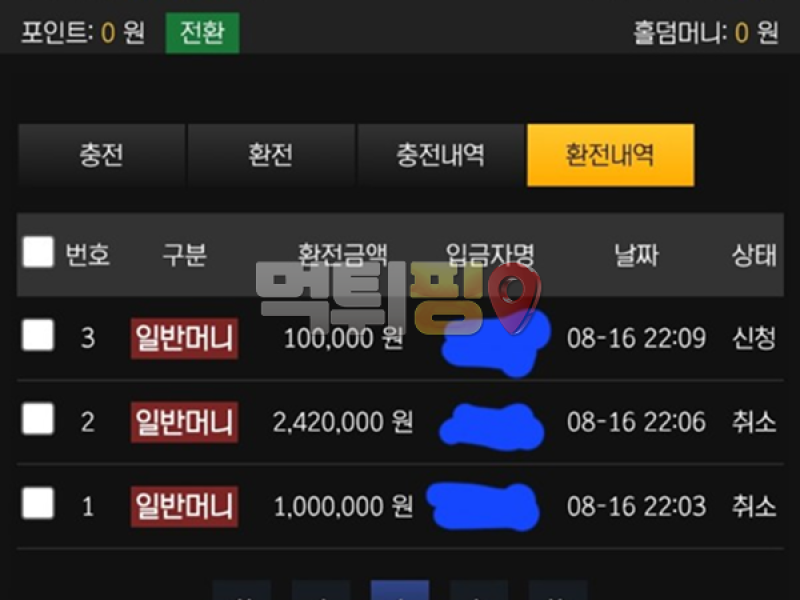Switch to the 충전 tab
800x600 pixels.
coord(101,156)
